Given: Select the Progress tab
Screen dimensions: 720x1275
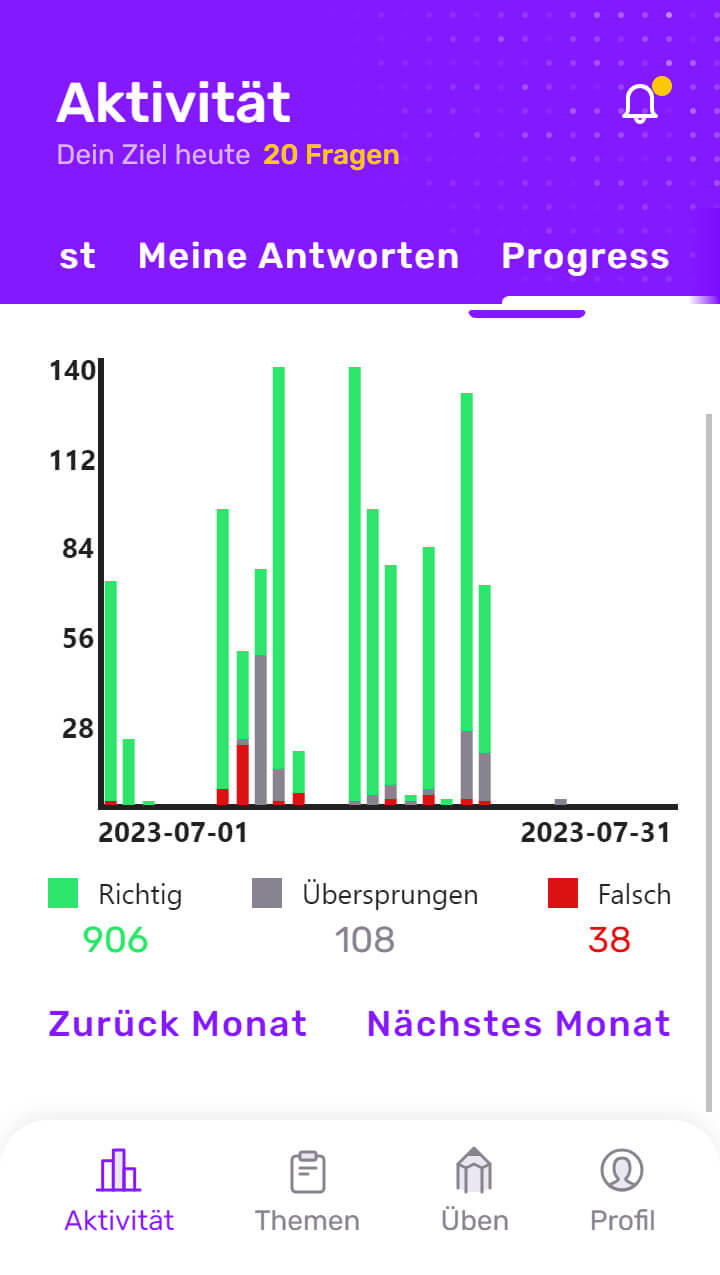Looking at the screenshot, I should click(x=585, y=256).
